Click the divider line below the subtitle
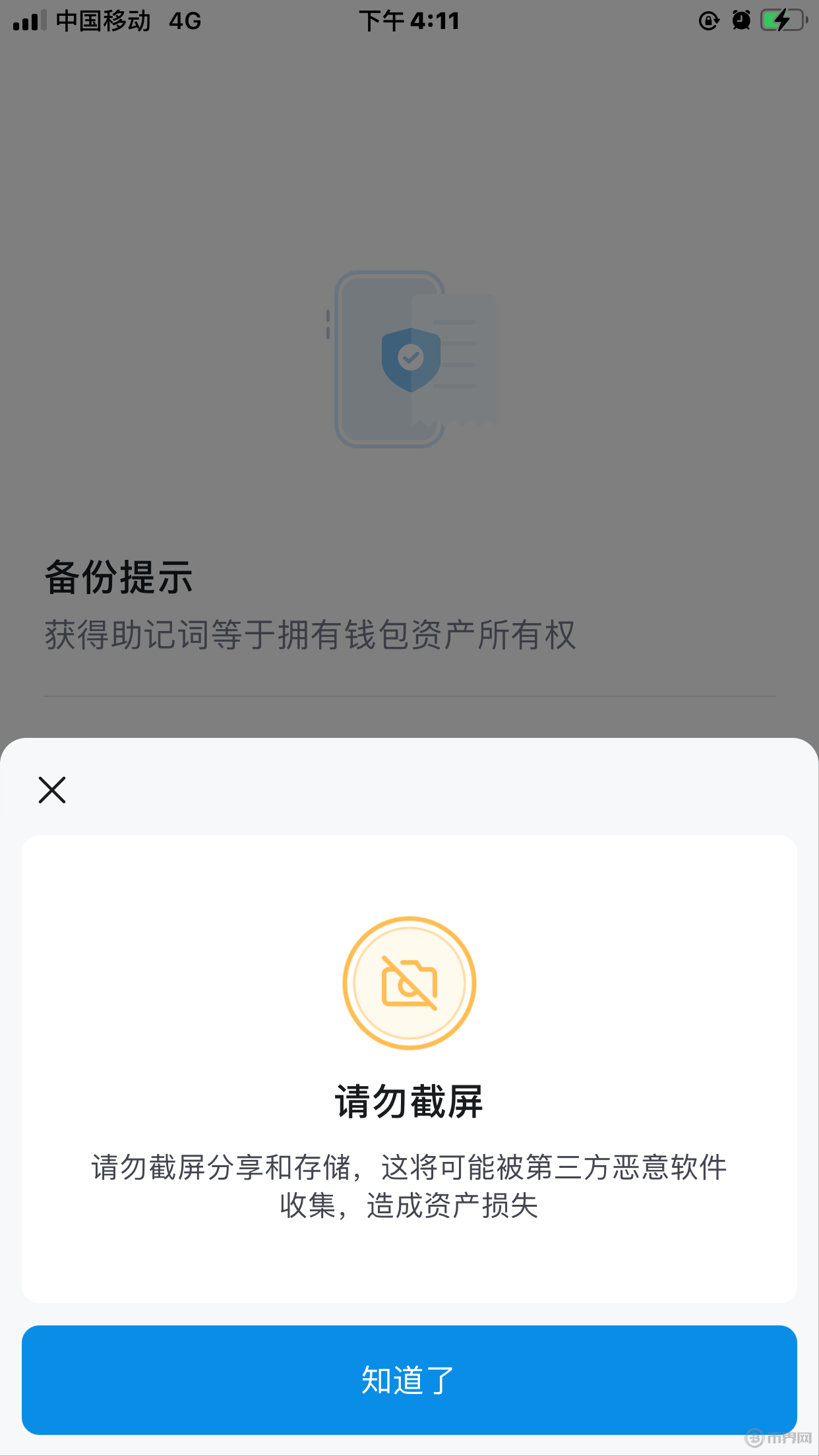The width and height of the screenshot is (819, 1456). (x=409, y=696)
